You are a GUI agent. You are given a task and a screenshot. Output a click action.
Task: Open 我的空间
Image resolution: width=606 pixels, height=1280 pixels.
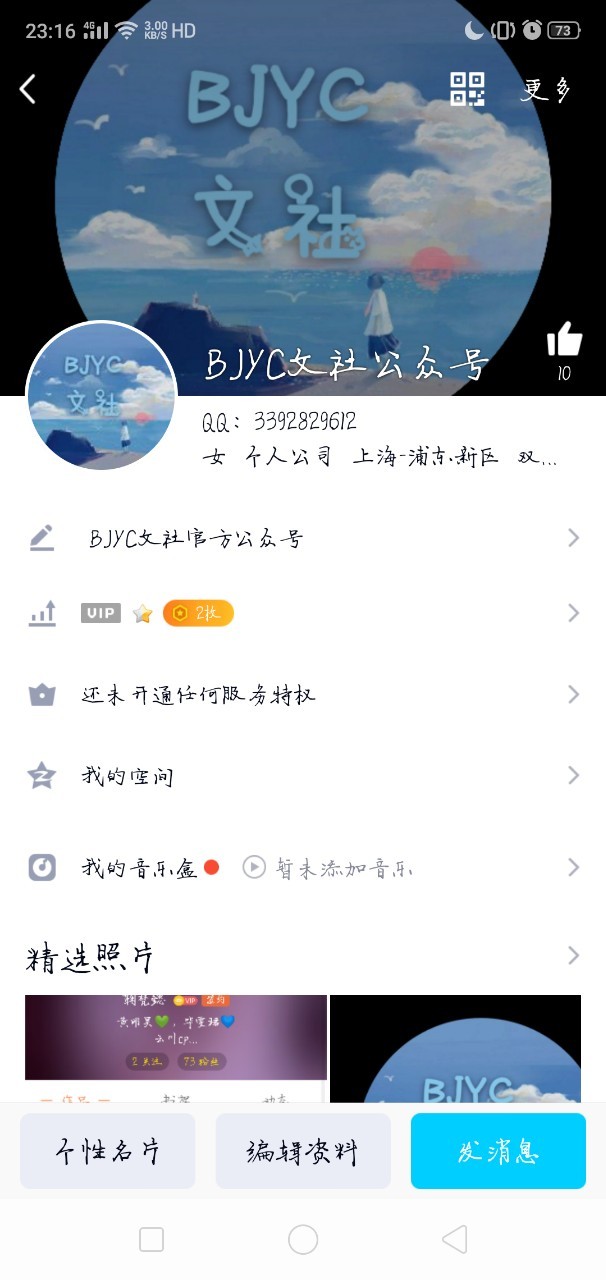click(x=303, y=776)
